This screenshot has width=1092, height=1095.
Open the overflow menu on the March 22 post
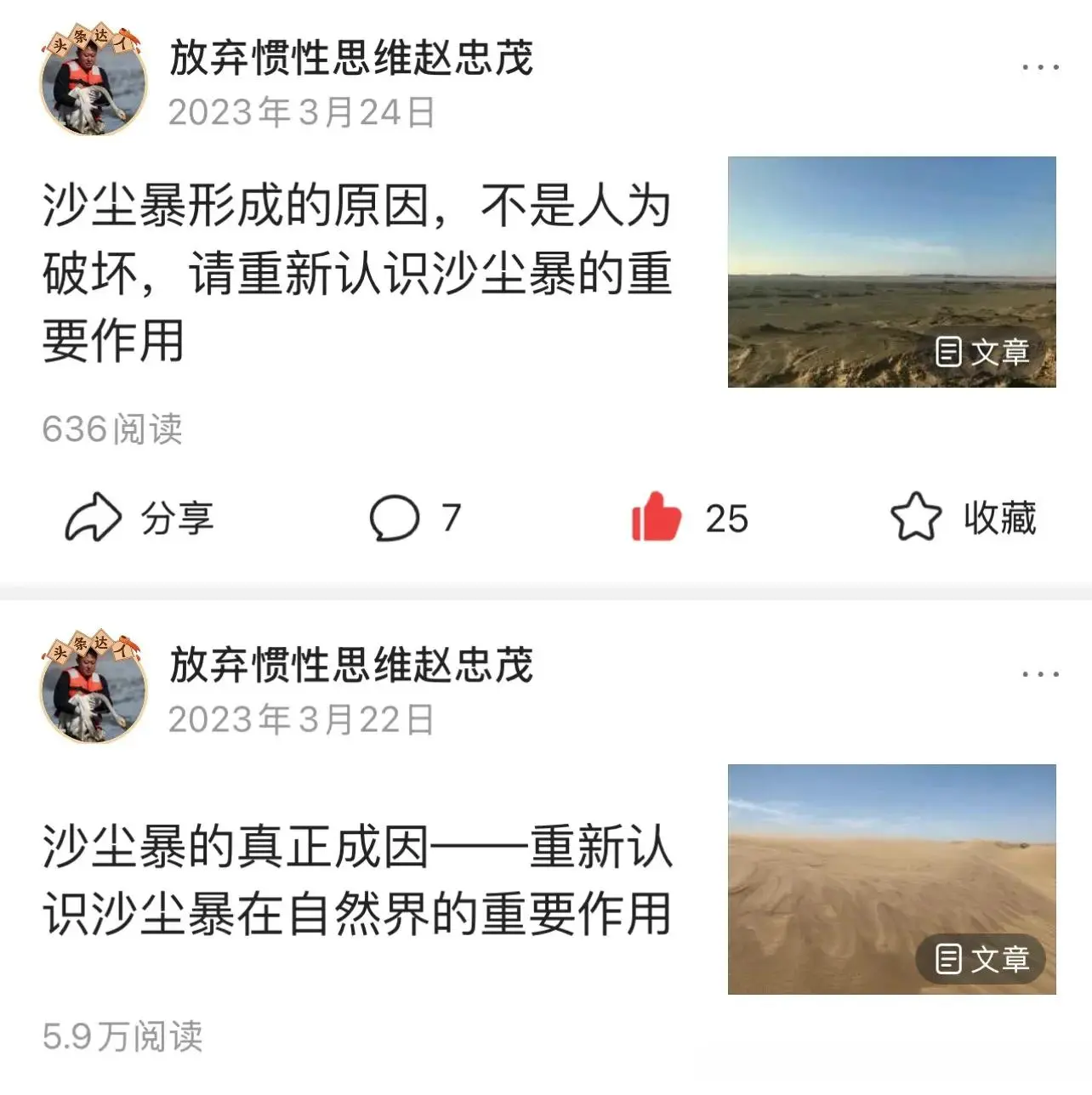tap(1040, 674)
